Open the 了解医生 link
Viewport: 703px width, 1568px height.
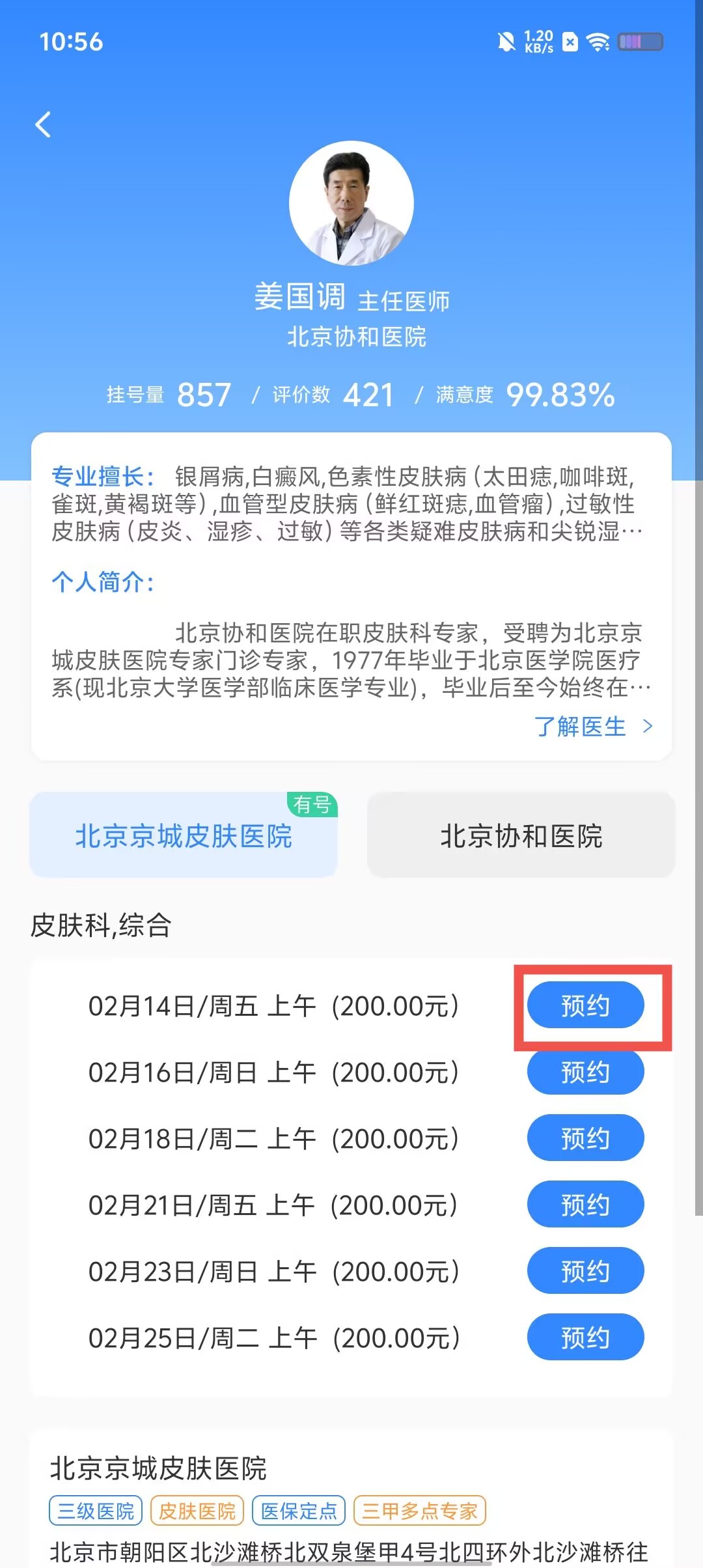pos(592,726)
